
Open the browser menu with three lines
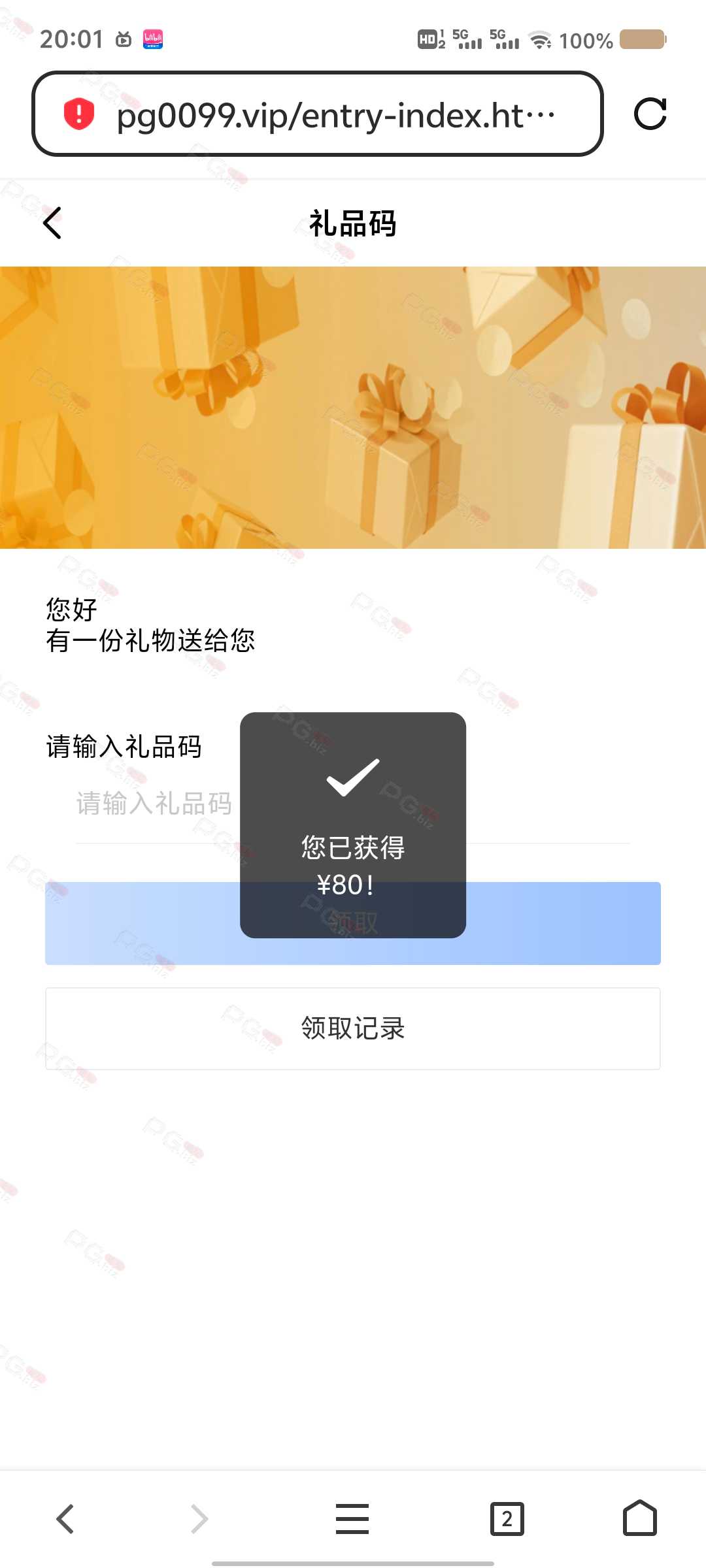click(x=352, y=1518)
